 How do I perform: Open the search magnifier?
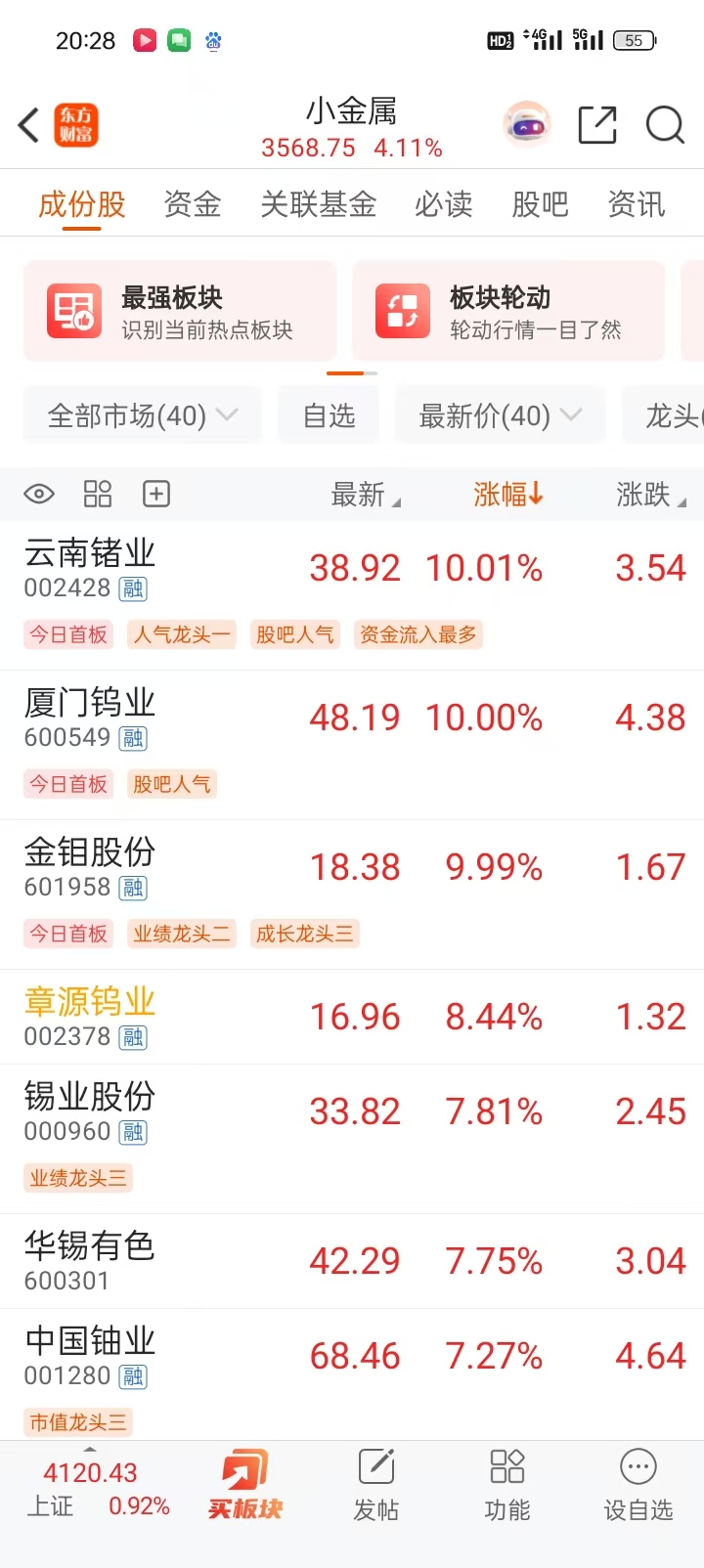coord(665,125)
